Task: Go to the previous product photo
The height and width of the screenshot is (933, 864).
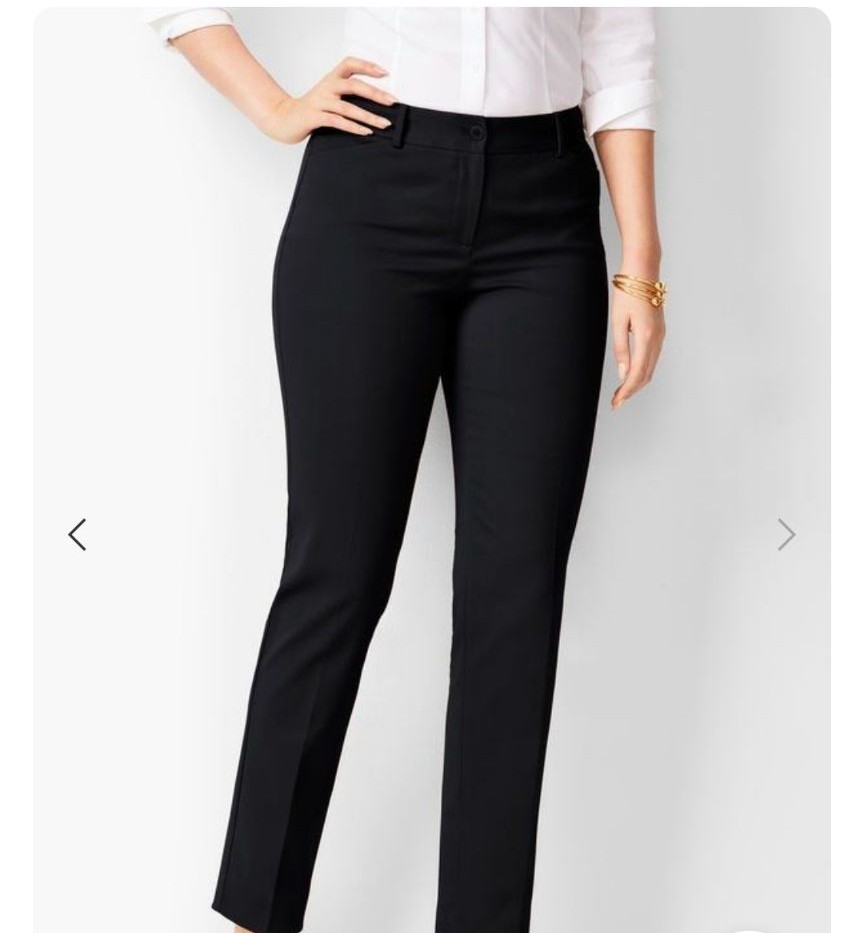Action: (77, 535)
